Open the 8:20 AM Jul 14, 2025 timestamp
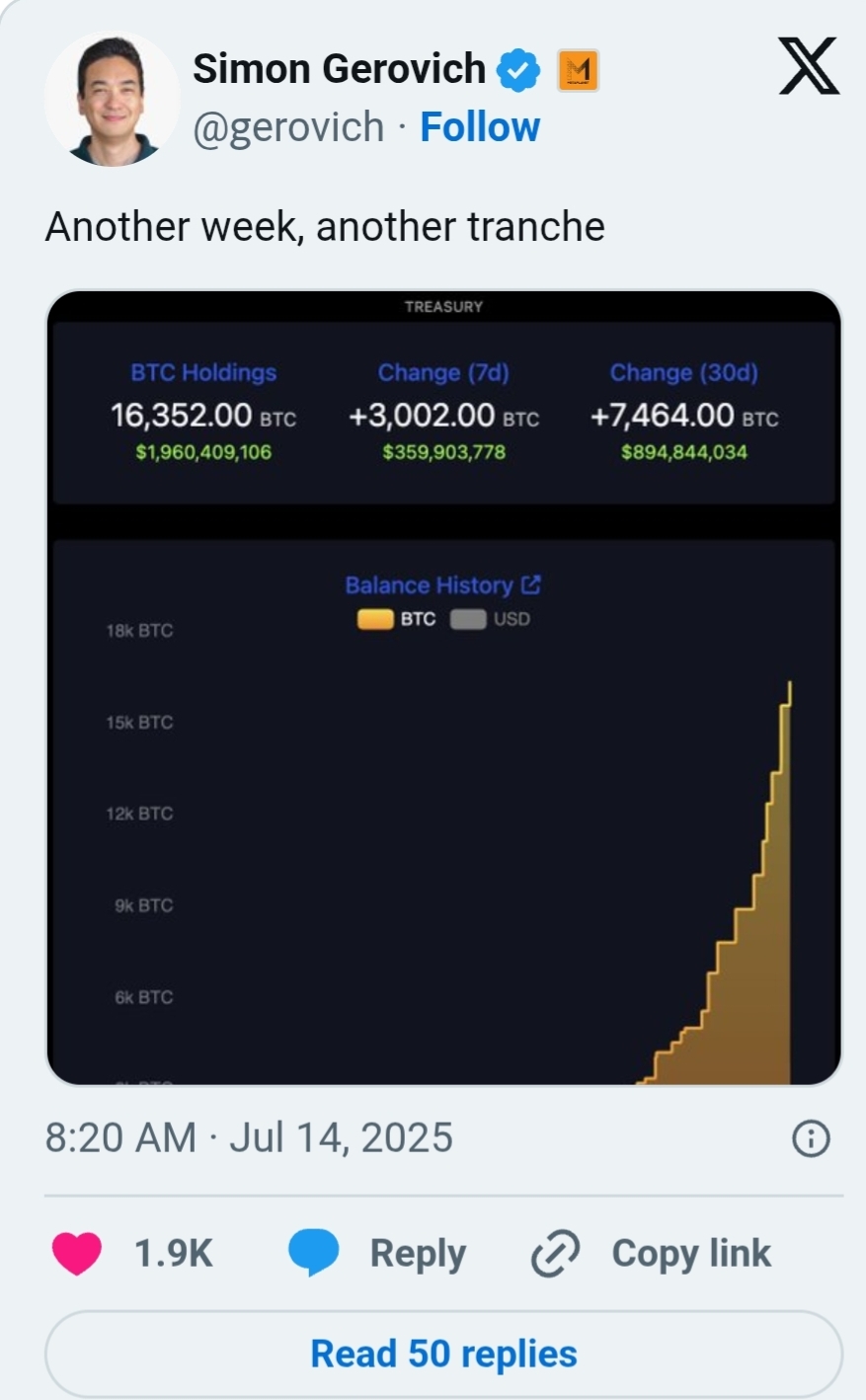Image resolution: width=866 pixels, height=1400 pixels. [249, 1137]
